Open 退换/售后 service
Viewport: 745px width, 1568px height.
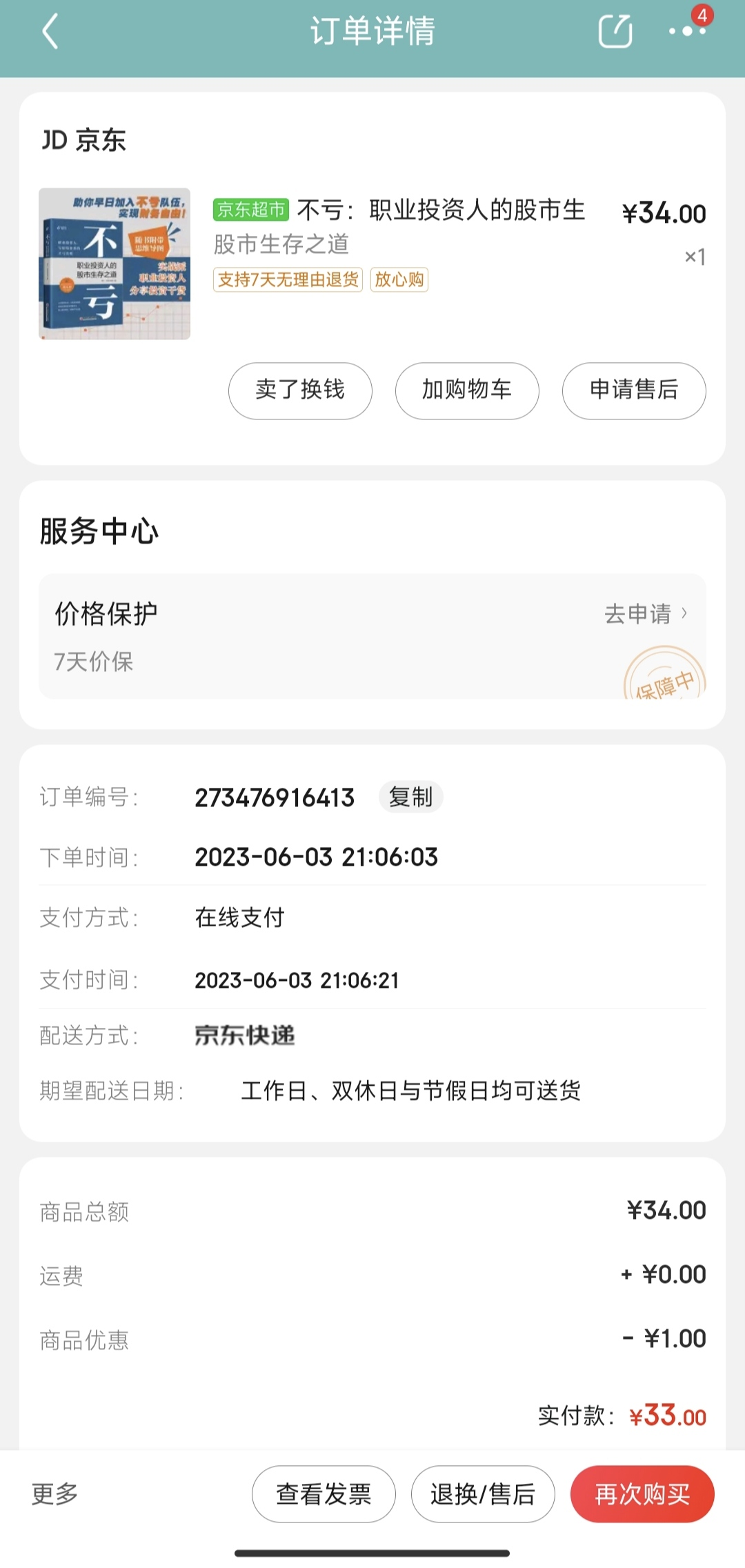click(483, 1493)
